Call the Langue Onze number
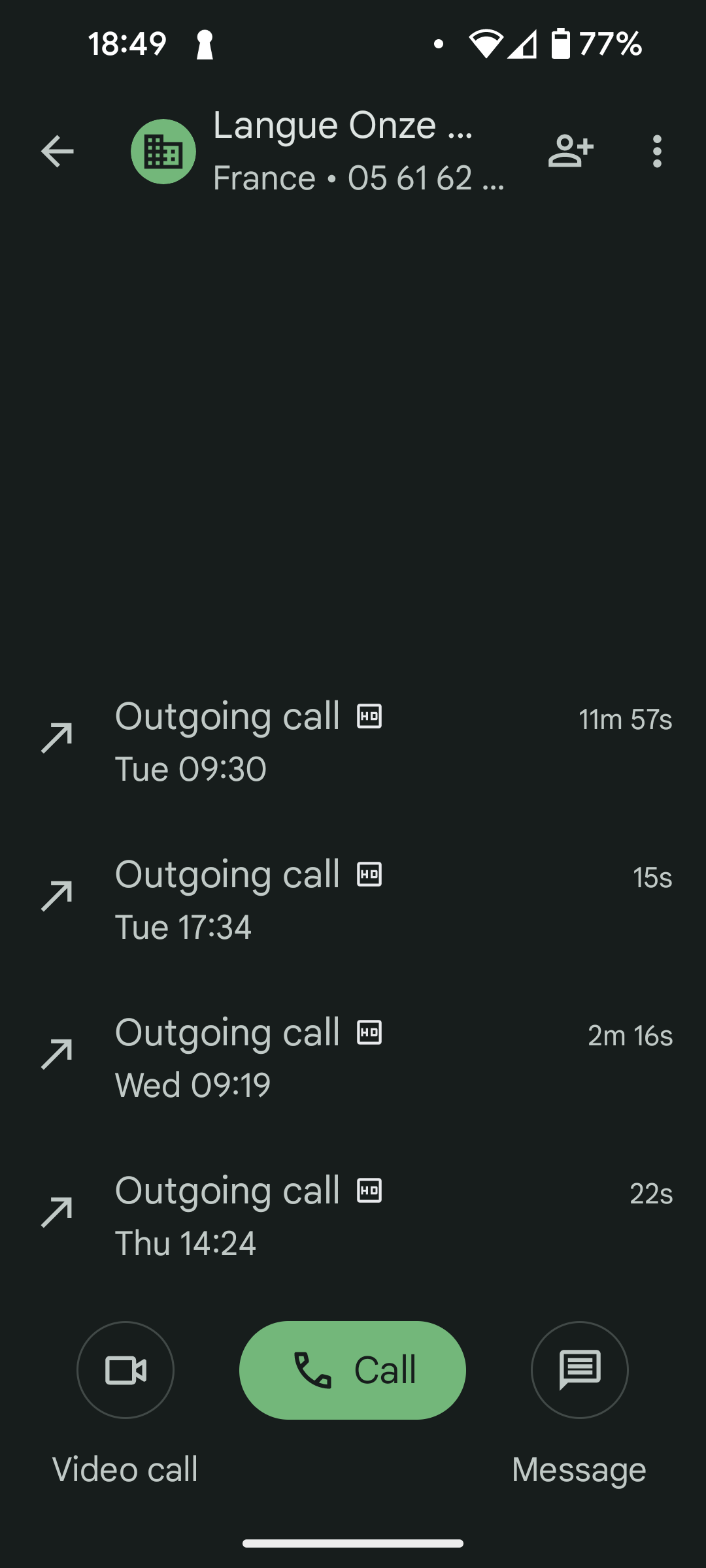Viewport: 706px width, 1568px height. coord(352,1370)
